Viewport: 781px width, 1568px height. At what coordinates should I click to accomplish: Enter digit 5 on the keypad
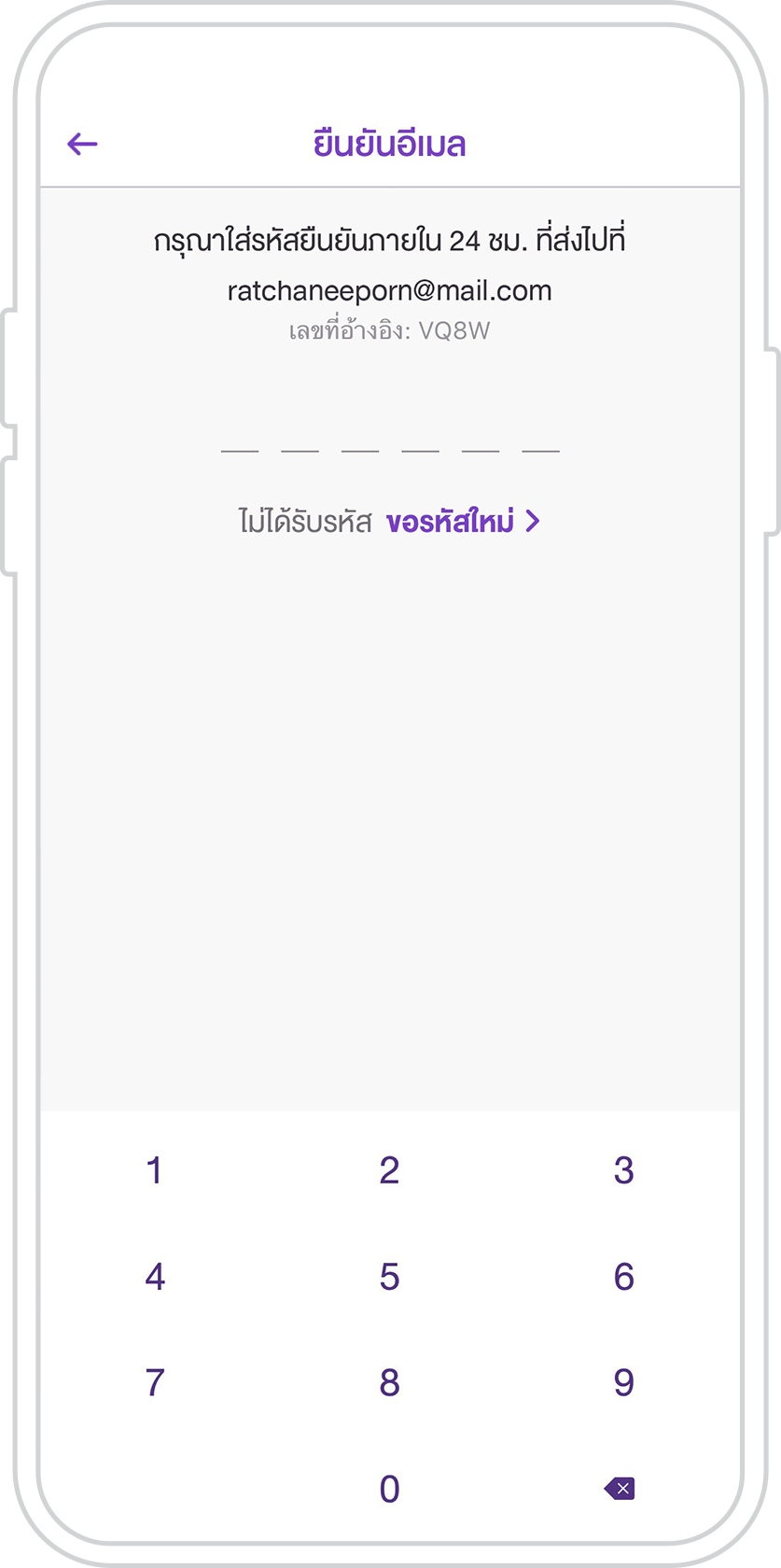click(390, 1277)
